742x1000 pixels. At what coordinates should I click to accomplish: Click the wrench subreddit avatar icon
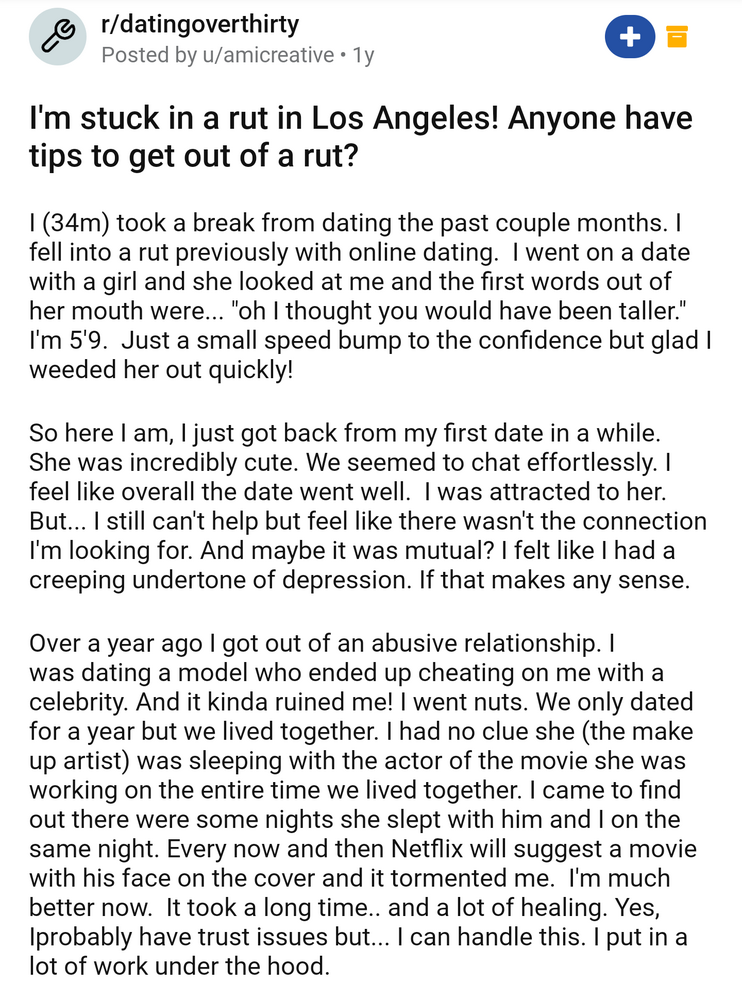click(x=57, y=36)
